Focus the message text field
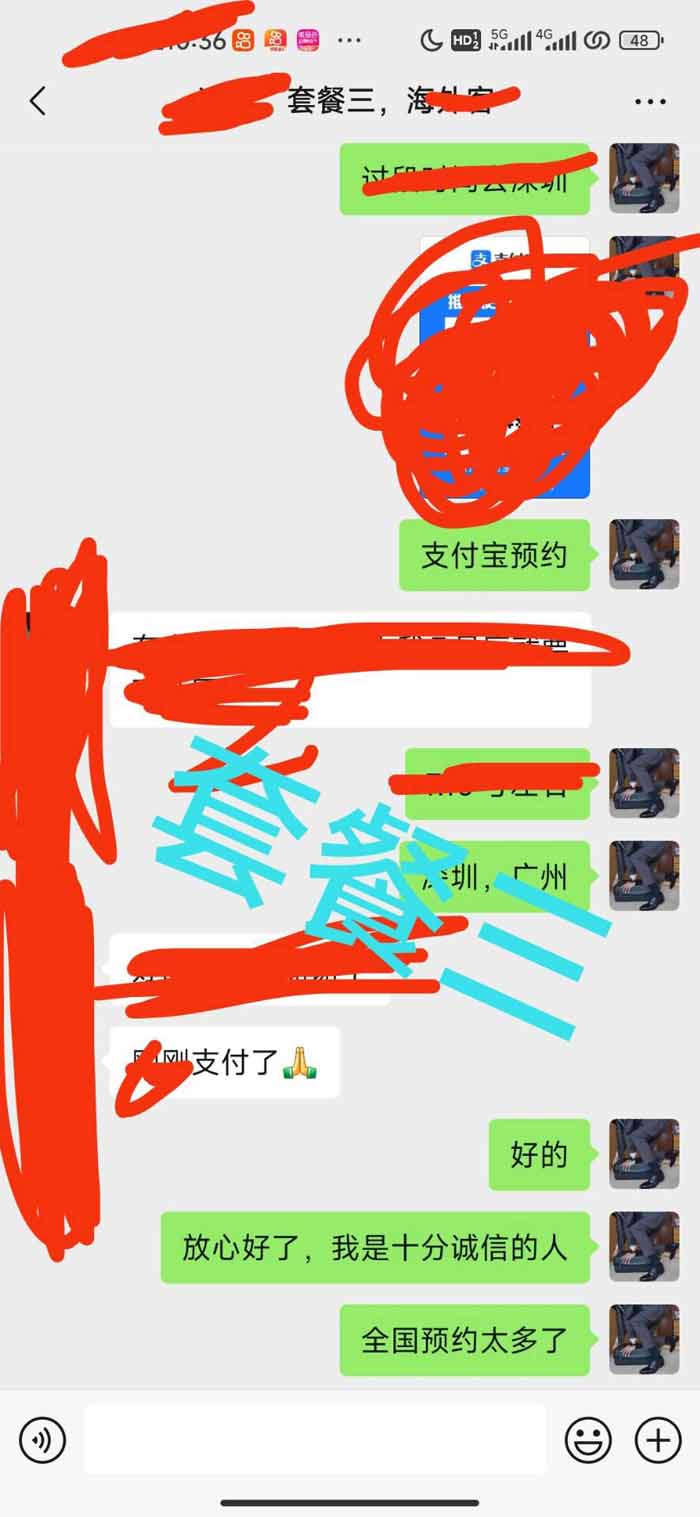This screenshot has width=700, height=1517. pyautogui.click(x=315, y=1440)
